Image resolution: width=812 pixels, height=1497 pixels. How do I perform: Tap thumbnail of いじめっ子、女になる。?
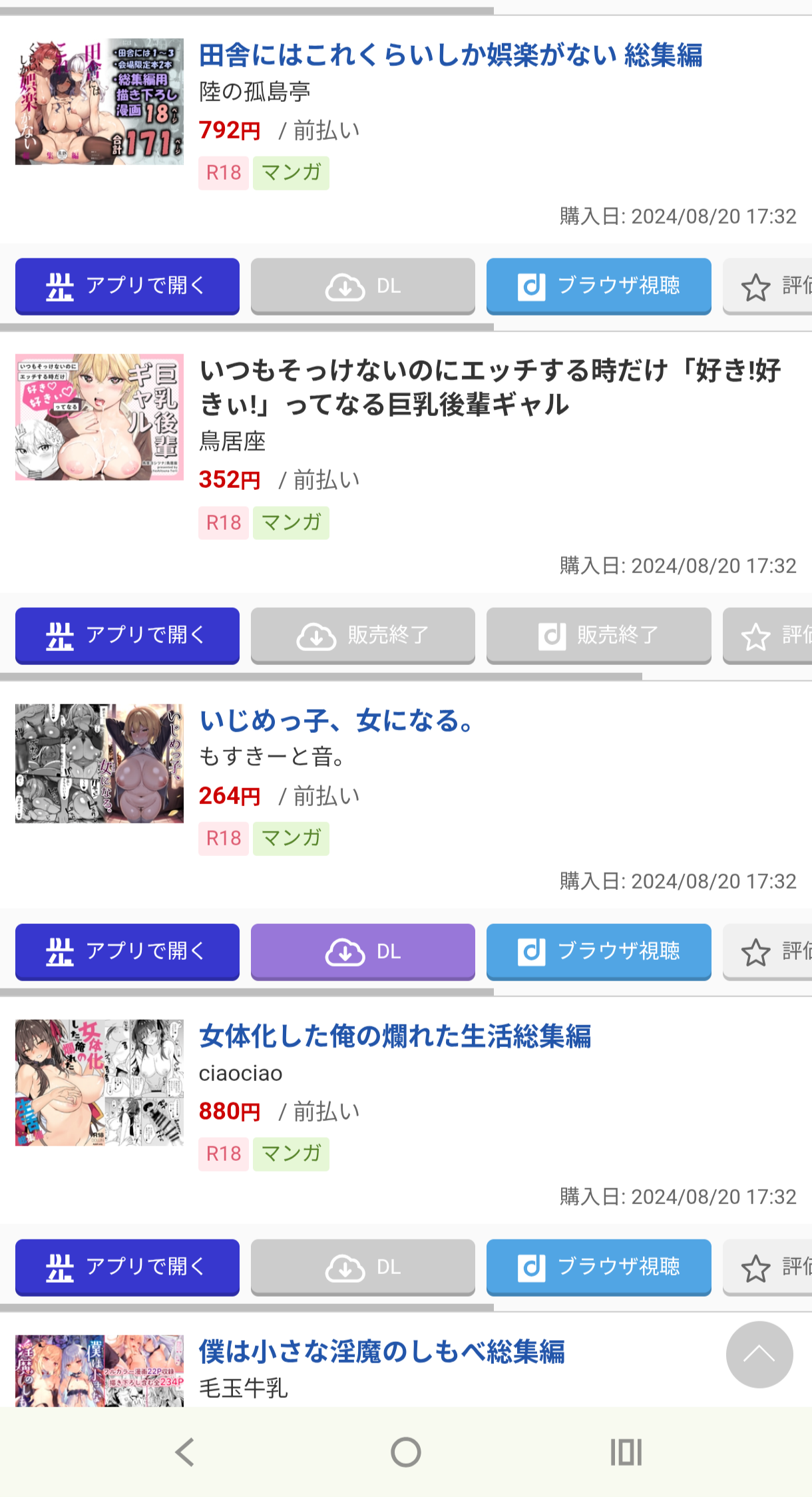99,763
